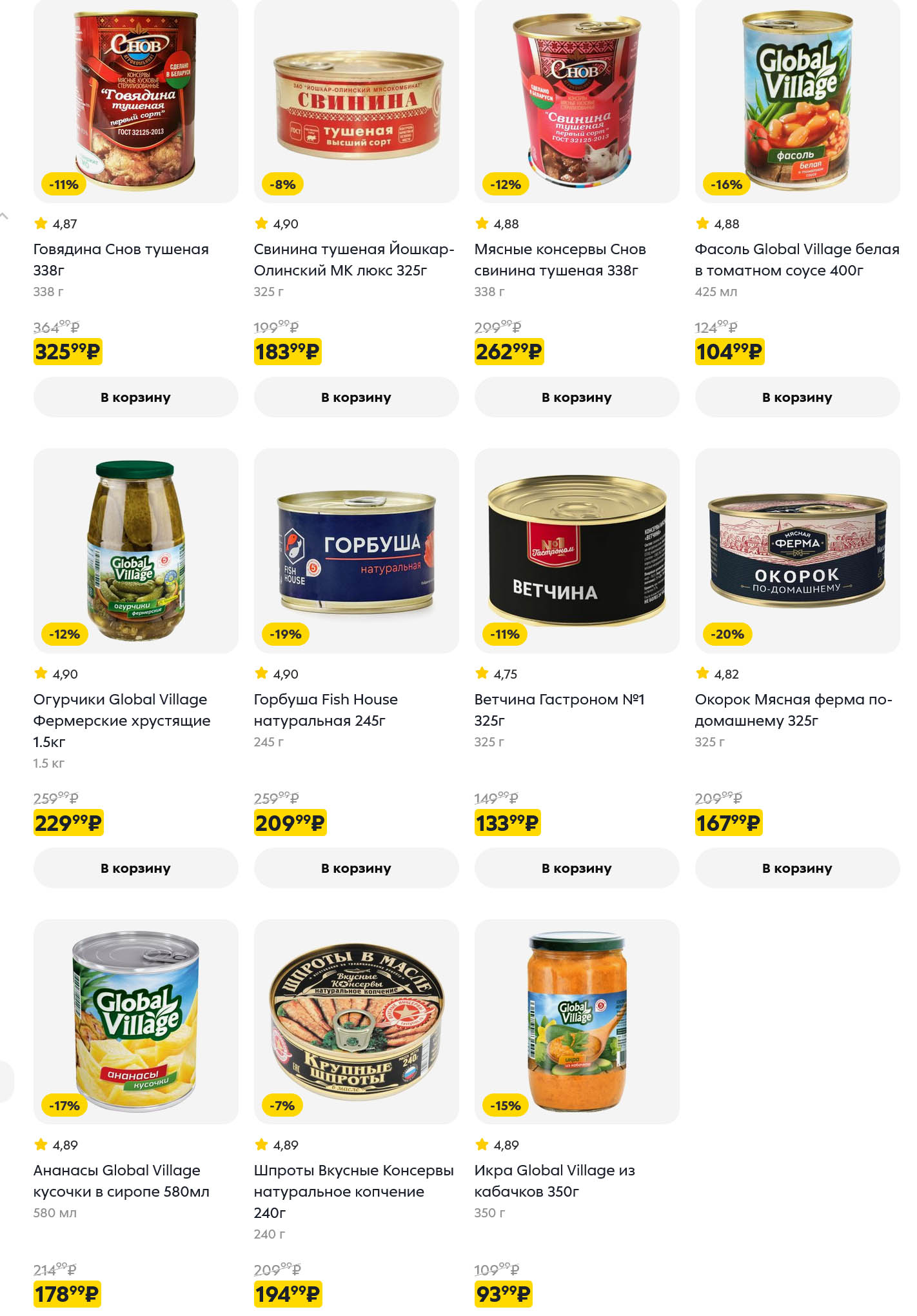This screenshot has width=917, height=1316.
Task: Open Фасоль Global Village белая product page
Action: tap(796, 259)
